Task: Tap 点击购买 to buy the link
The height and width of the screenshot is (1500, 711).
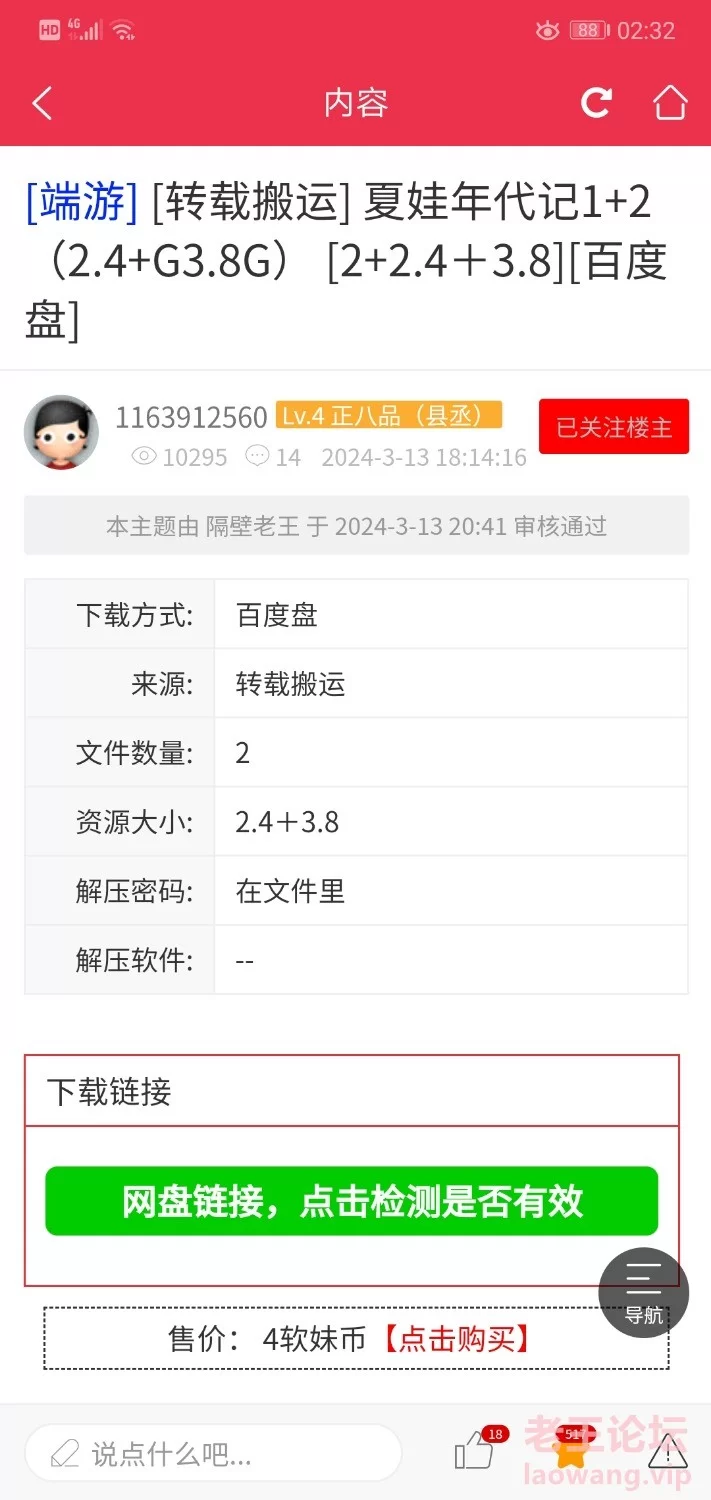Action: click(x=456, y=1339)
